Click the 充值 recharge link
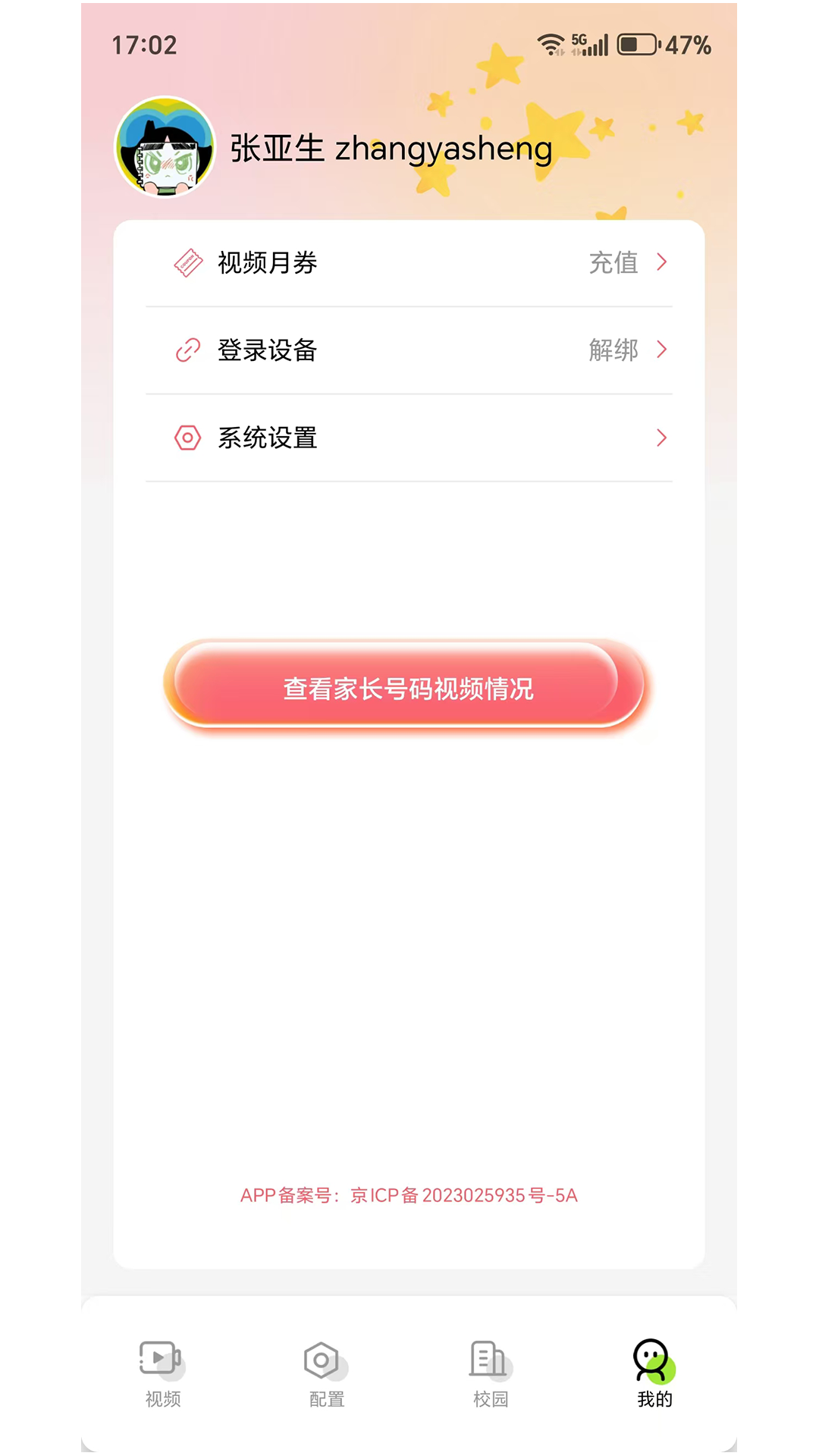The image size is (819, 1456). tap(614, 262)
